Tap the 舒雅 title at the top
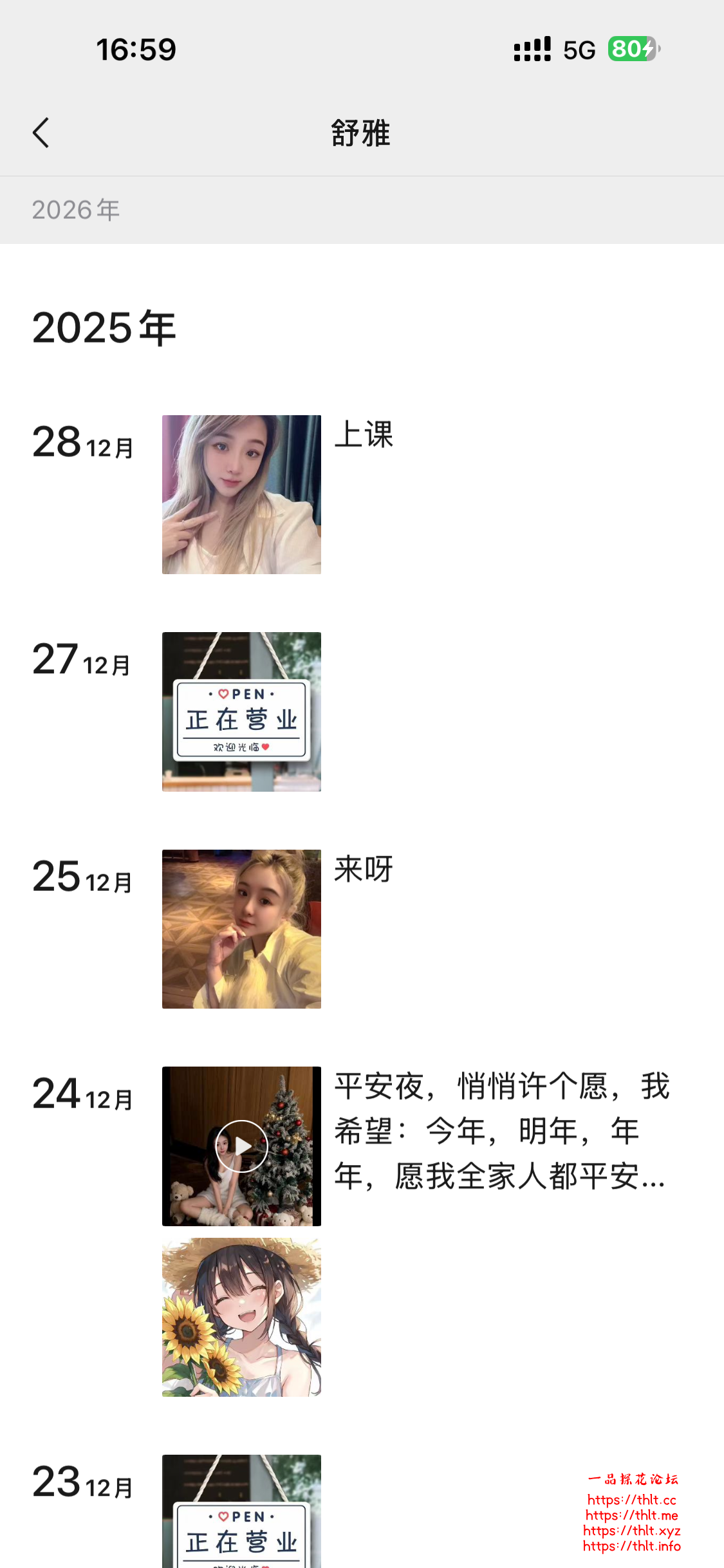Viewport: 724px width, 1568px height. click(362, 133)
